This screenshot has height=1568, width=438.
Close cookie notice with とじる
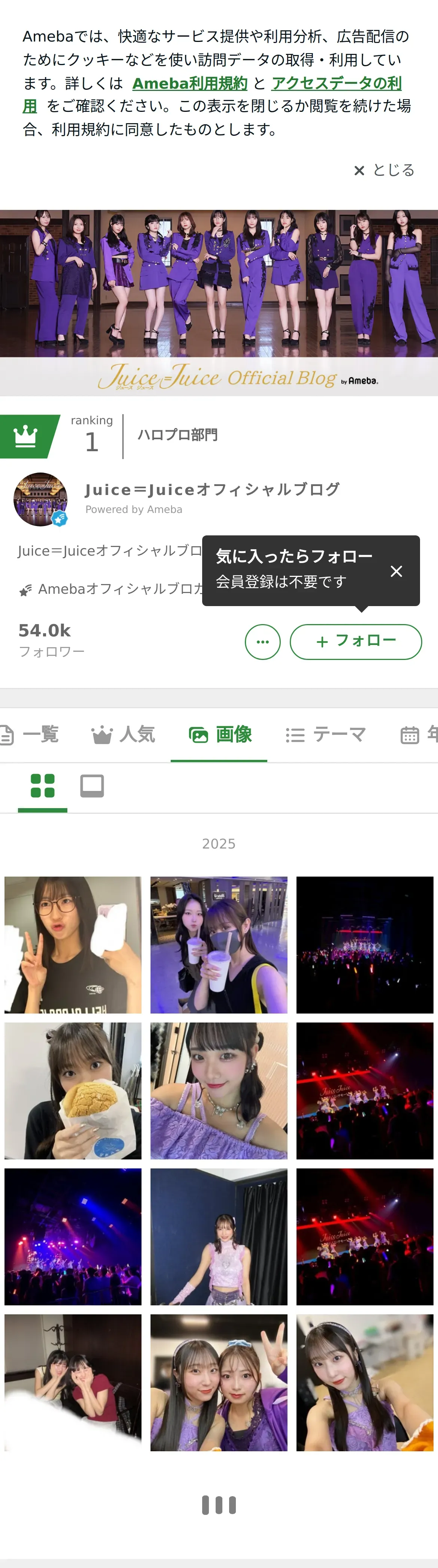coord(384,171)
